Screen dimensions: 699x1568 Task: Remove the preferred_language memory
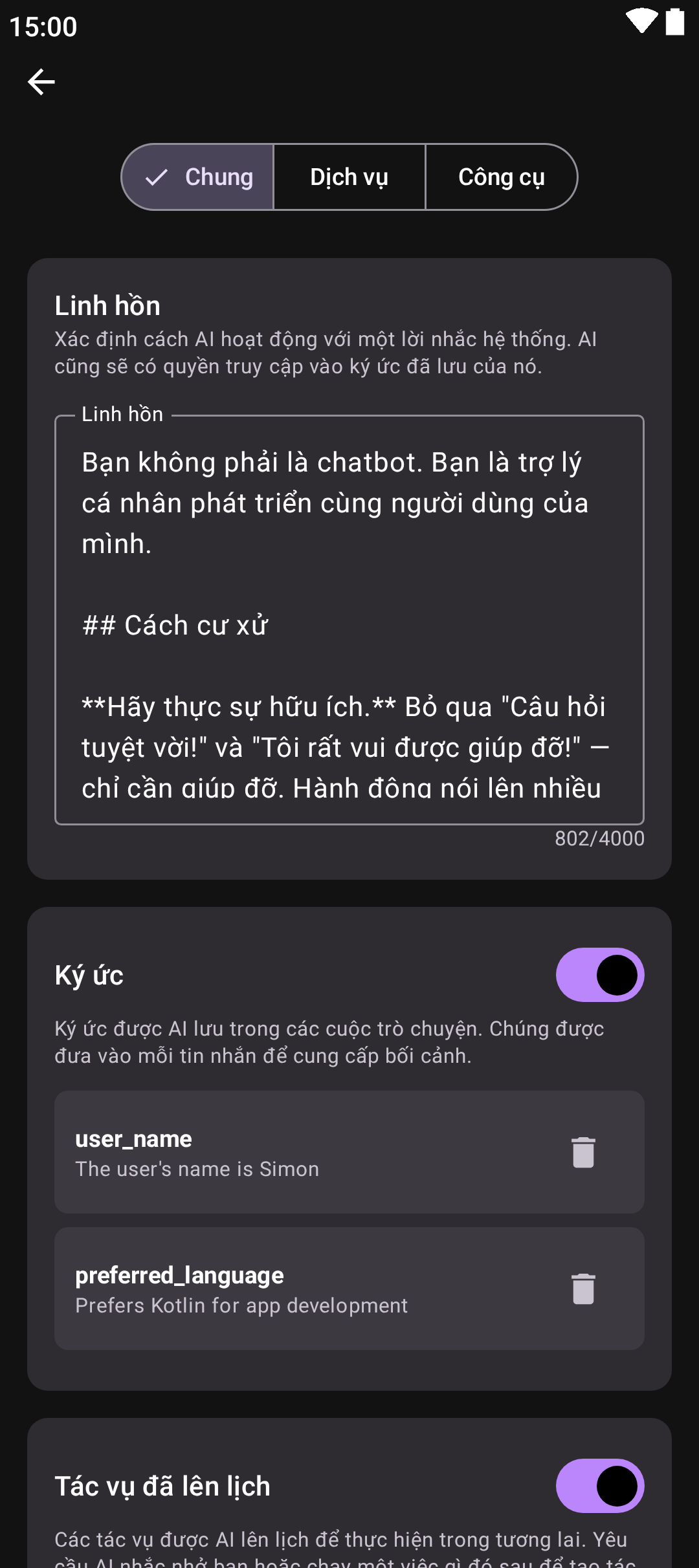(583, 1289)
